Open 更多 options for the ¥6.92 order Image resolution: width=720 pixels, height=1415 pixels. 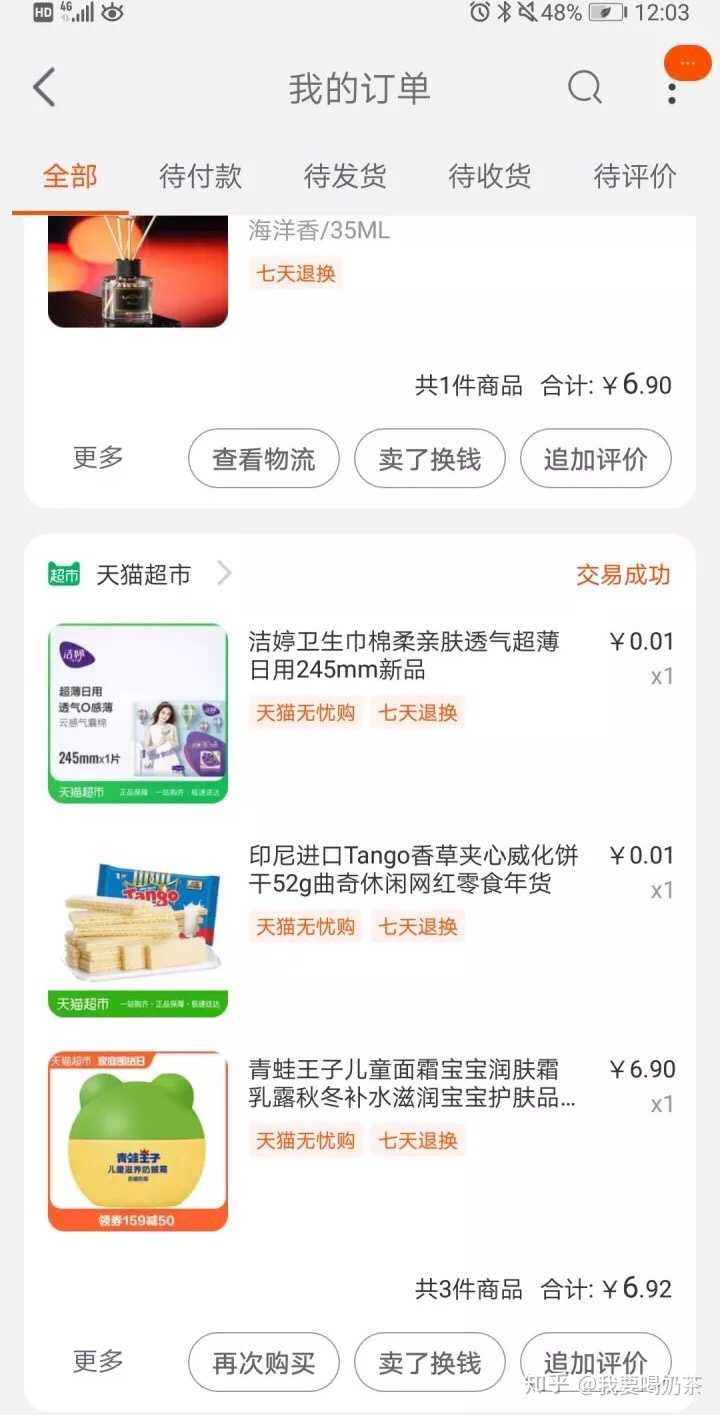point(98,1361)
